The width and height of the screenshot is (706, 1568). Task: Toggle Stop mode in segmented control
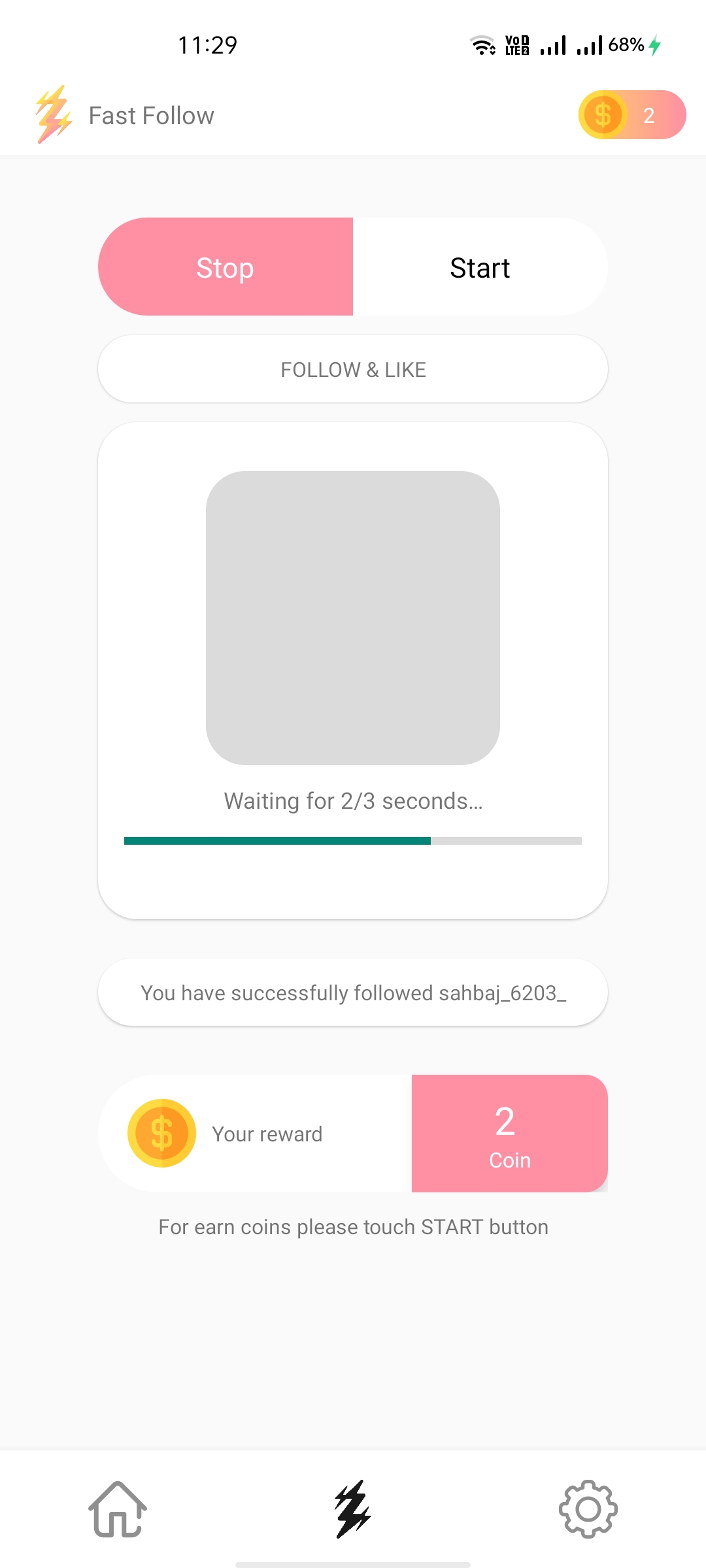[225, 267]
